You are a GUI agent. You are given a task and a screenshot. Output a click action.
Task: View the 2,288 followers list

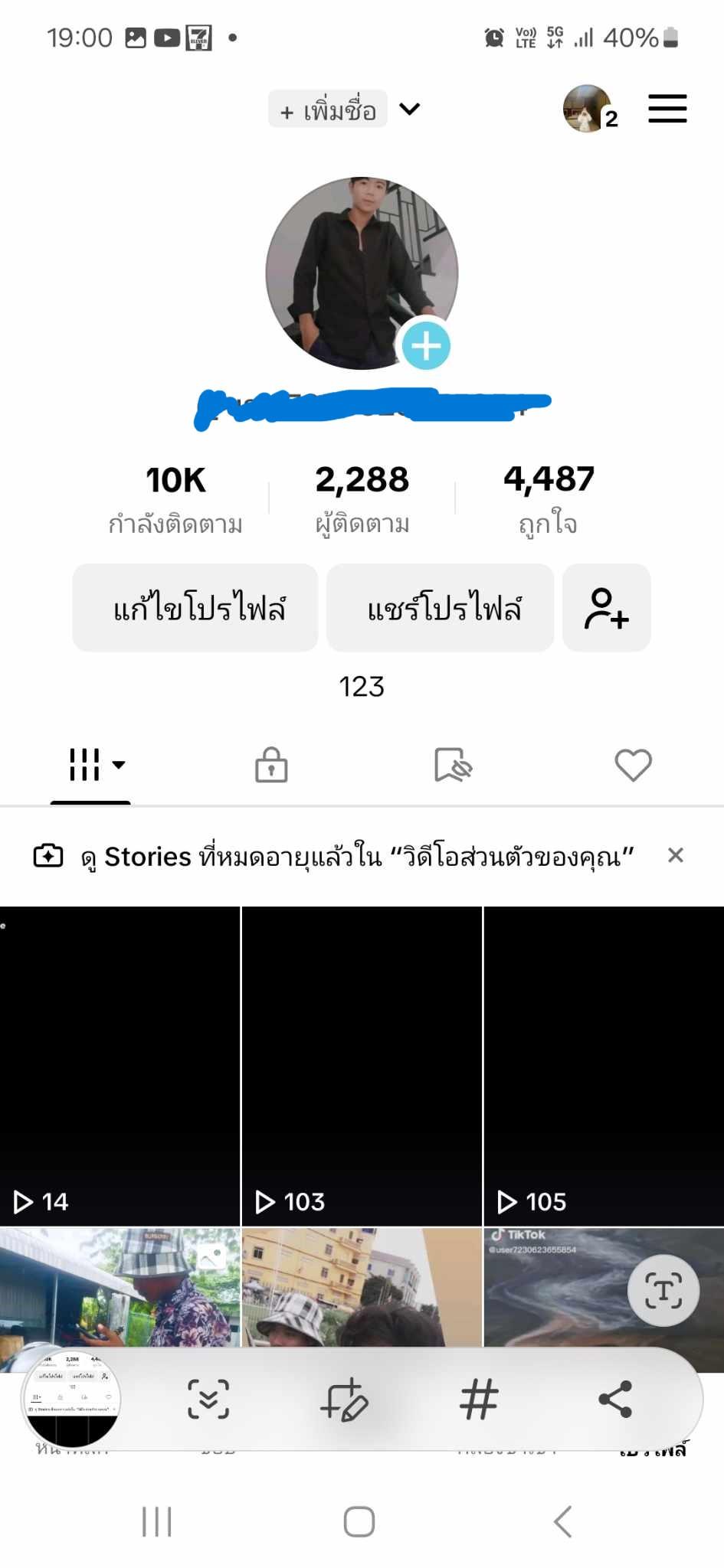point(362,498)
